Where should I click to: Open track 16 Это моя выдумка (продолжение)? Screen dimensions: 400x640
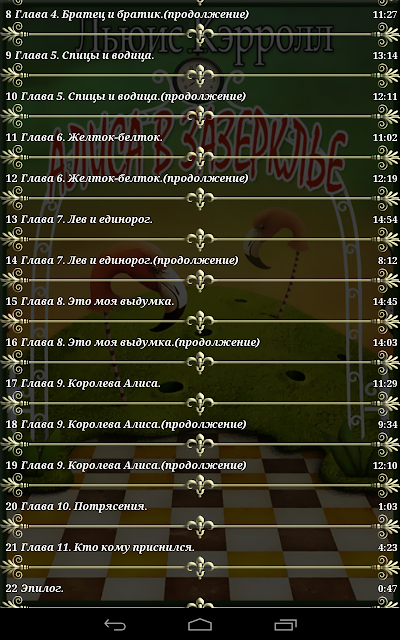pos(200,342)
